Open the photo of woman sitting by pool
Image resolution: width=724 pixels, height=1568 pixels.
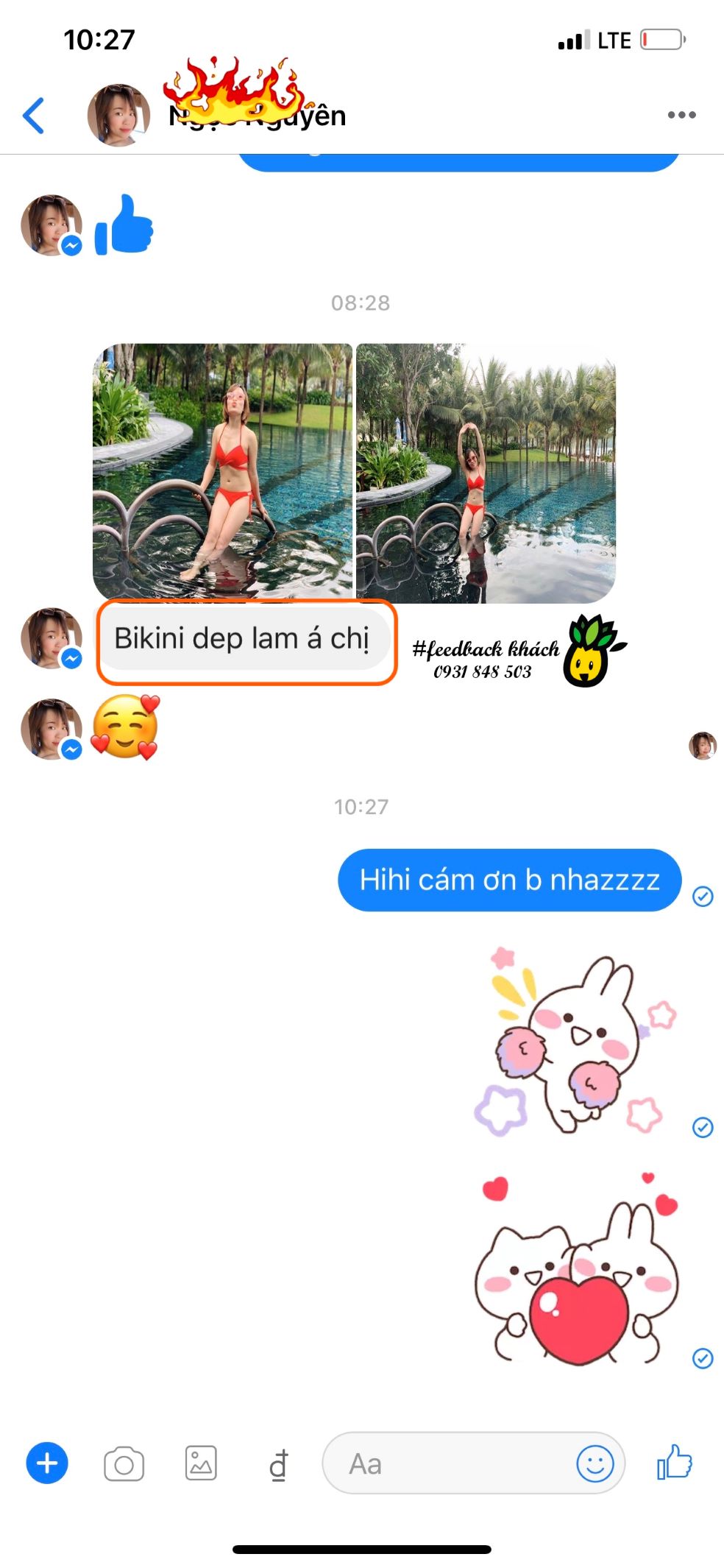click(222, 471)
